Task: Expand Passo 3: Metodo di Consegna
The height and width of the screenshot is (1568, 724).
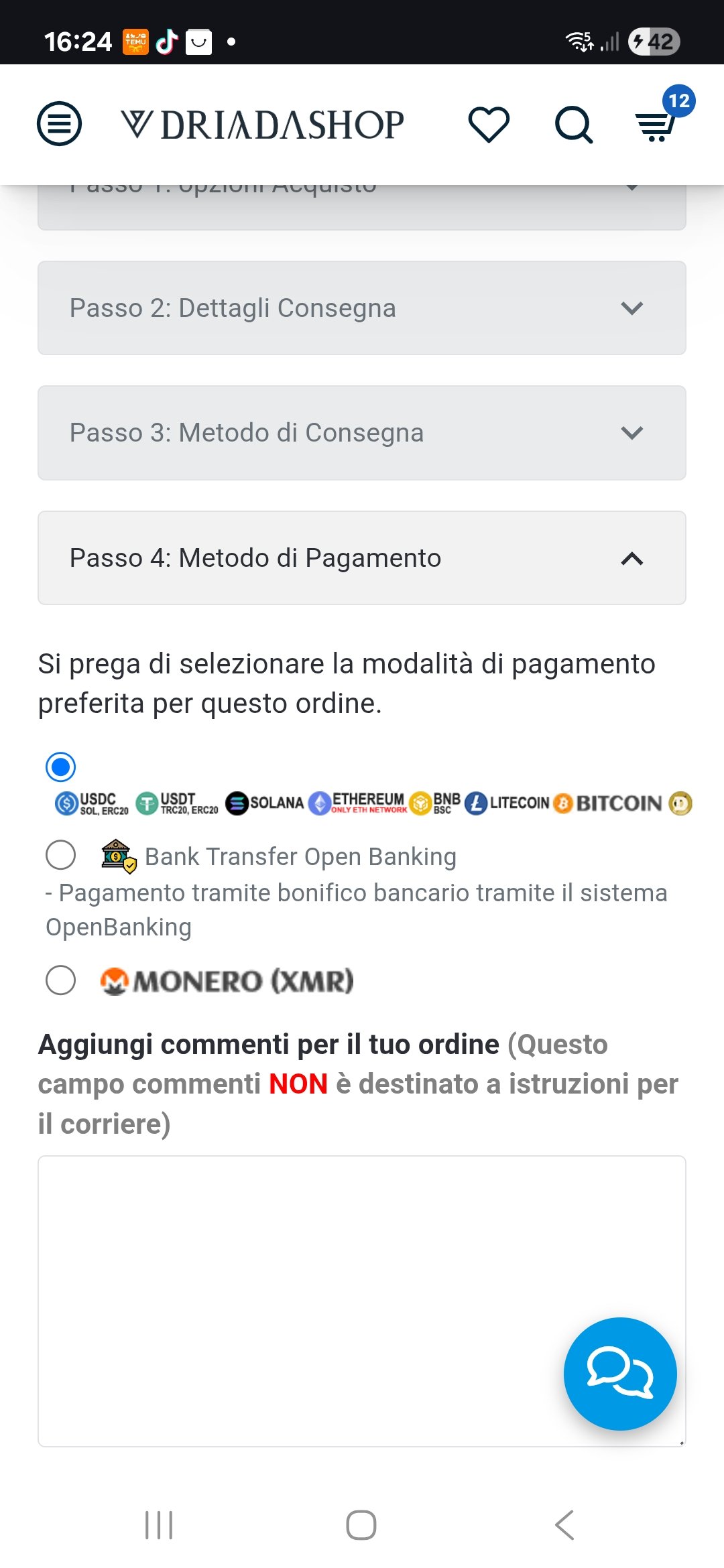Action: [x=362, y=433]
